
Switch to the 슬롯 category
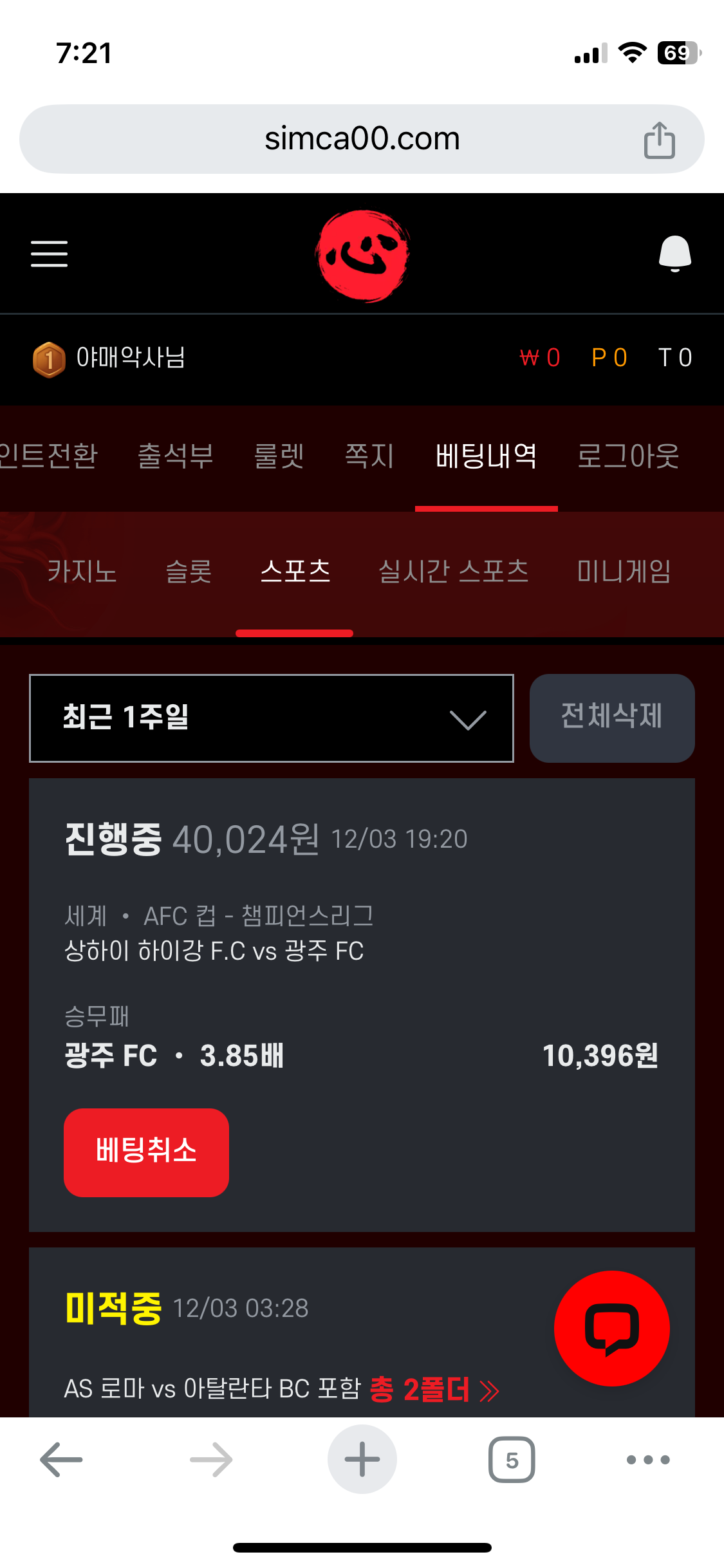(x=189, y=571)
